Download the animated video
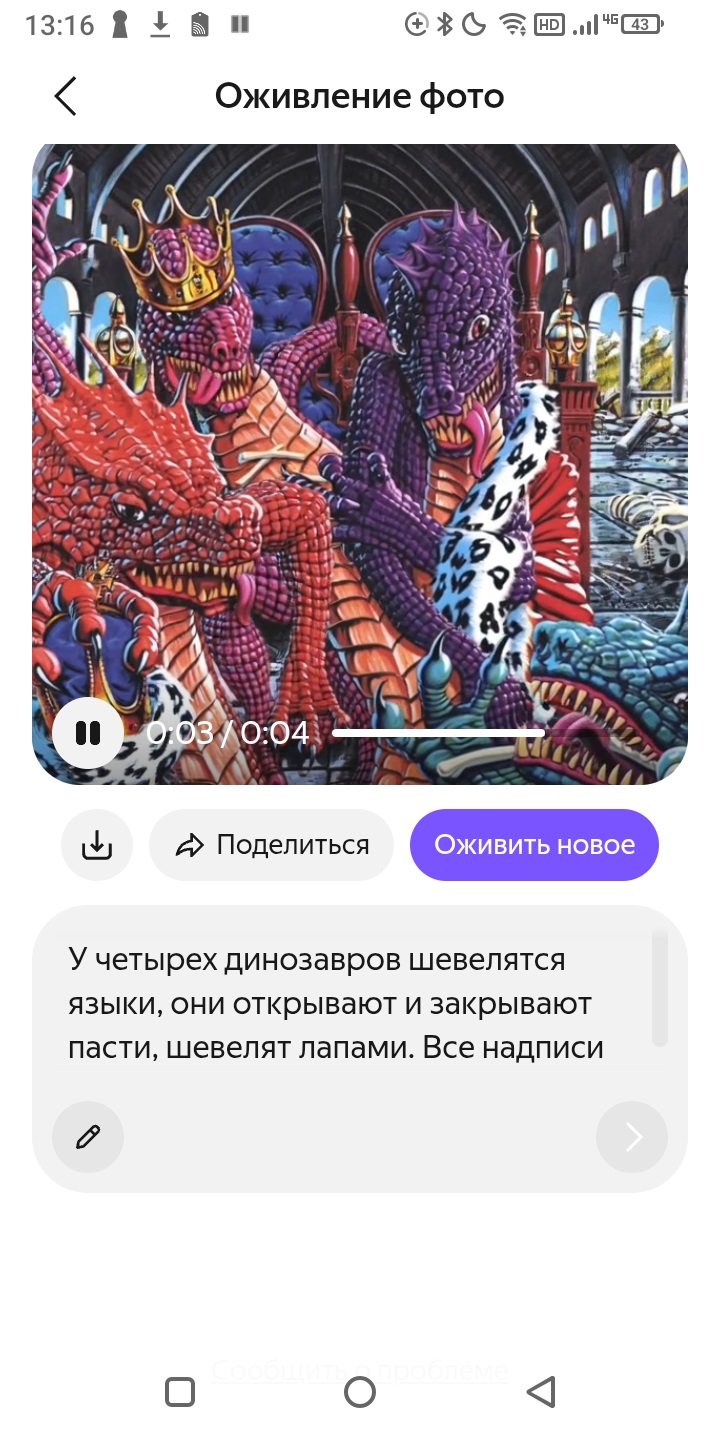Screen dimensions: 720x1440 tap(97, 846)
